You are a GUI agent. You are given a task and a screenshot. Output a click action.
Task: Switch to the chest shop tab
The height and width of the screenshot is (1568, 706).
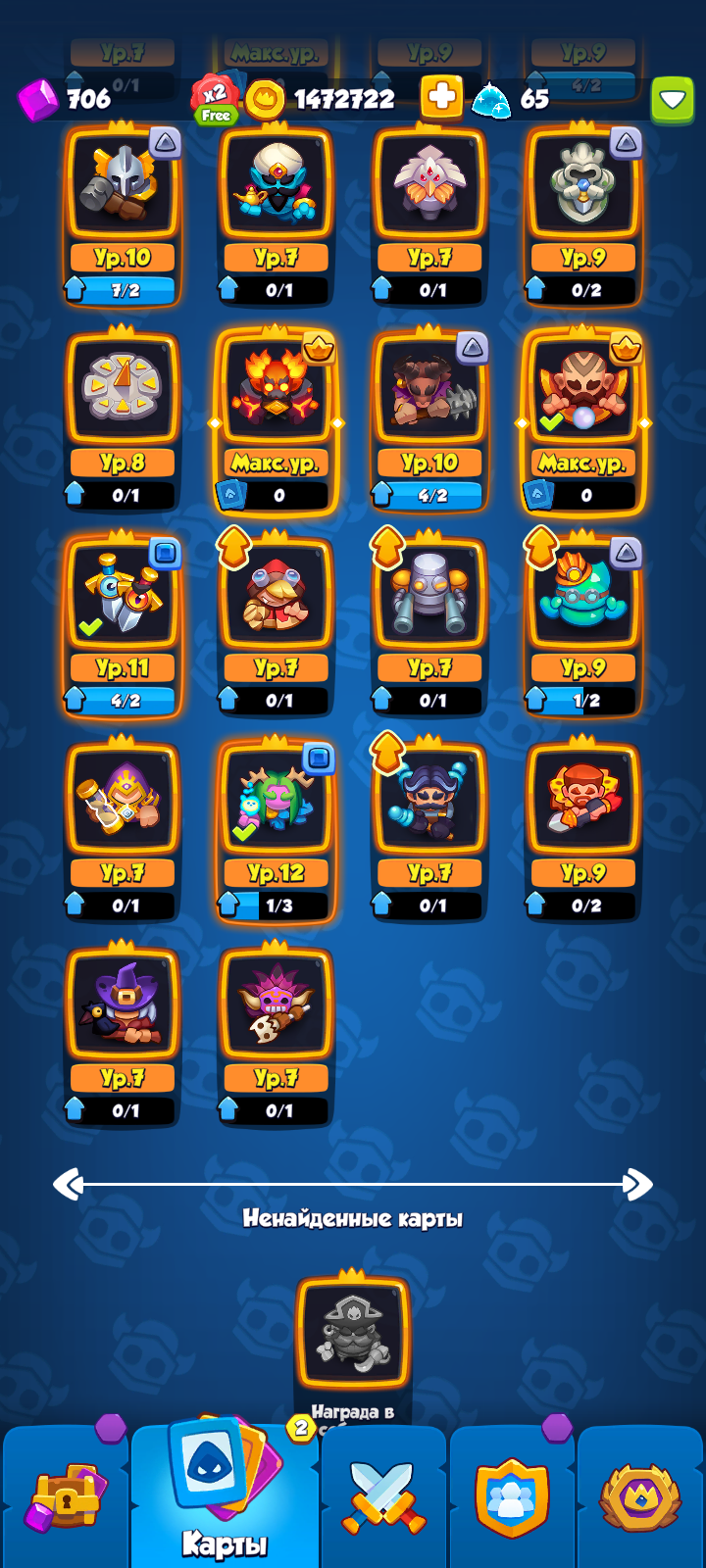coord(66,1497)
